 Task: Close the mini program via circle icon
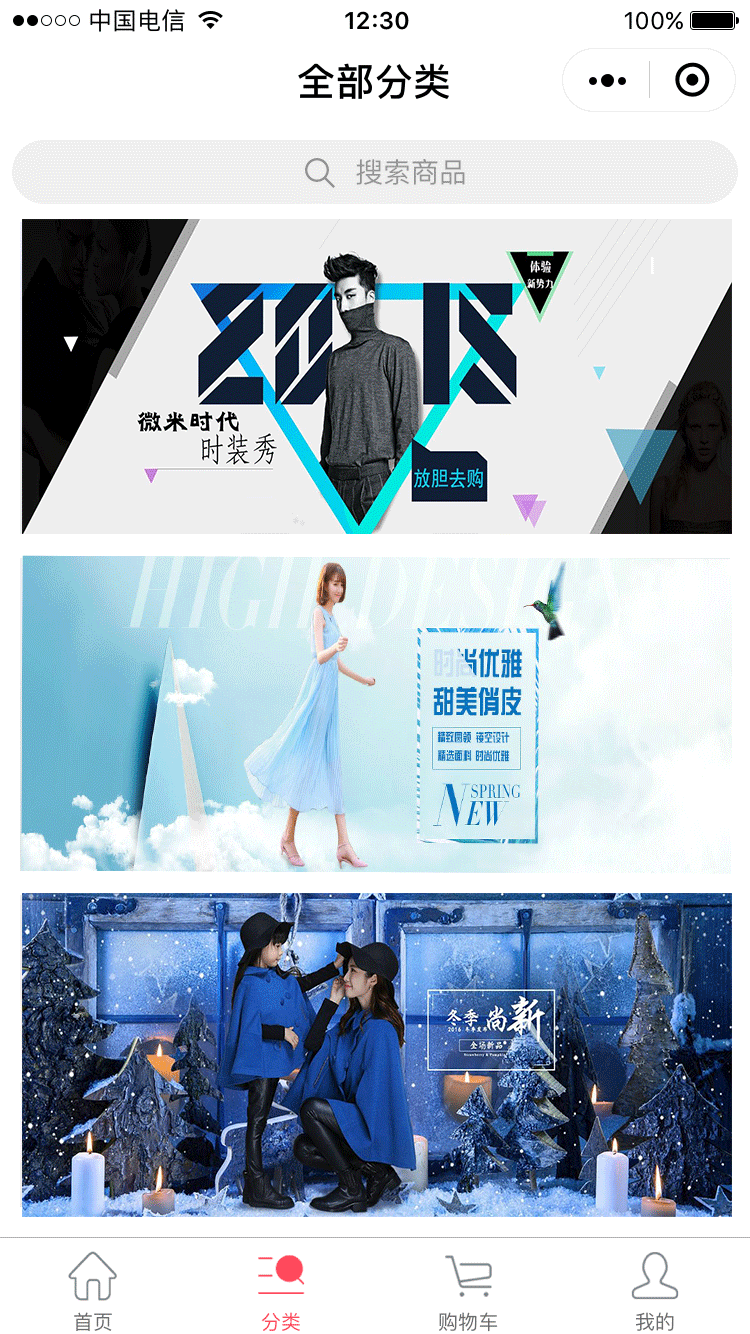[x=692, y=80]
